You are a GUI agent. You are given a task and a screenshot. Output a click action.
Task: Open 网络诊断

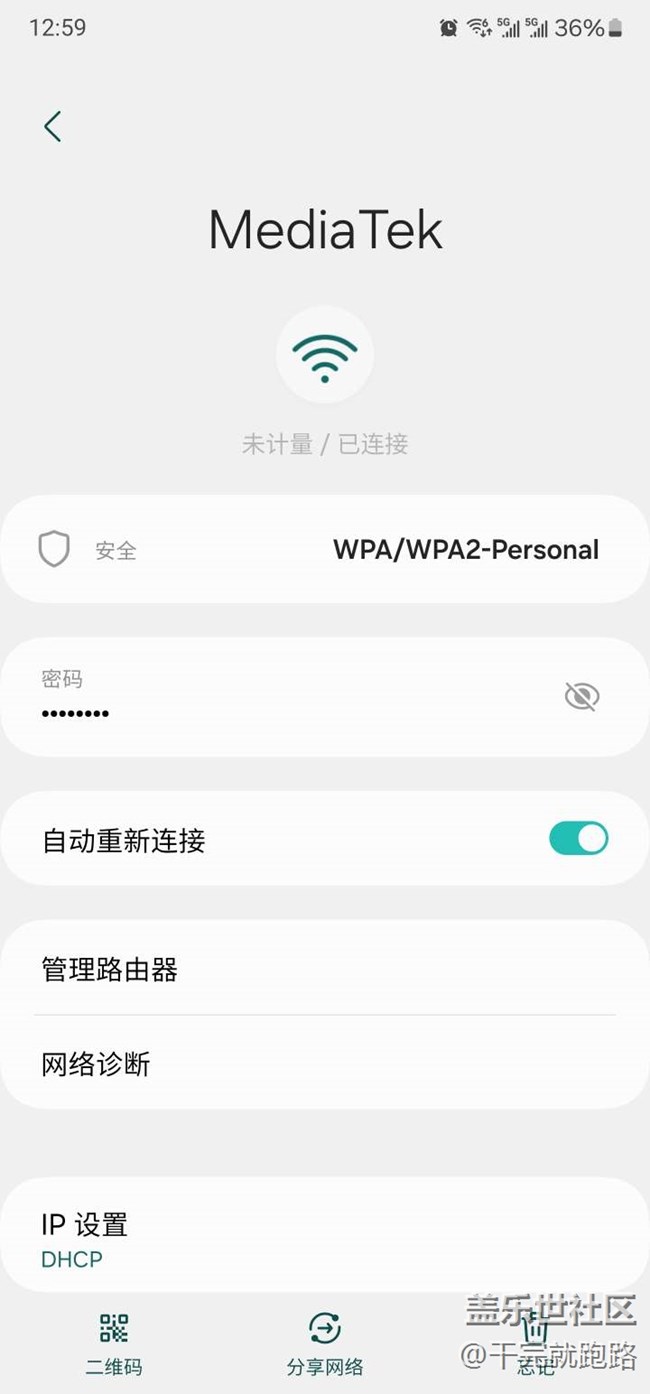click(x=96, y=1064)
